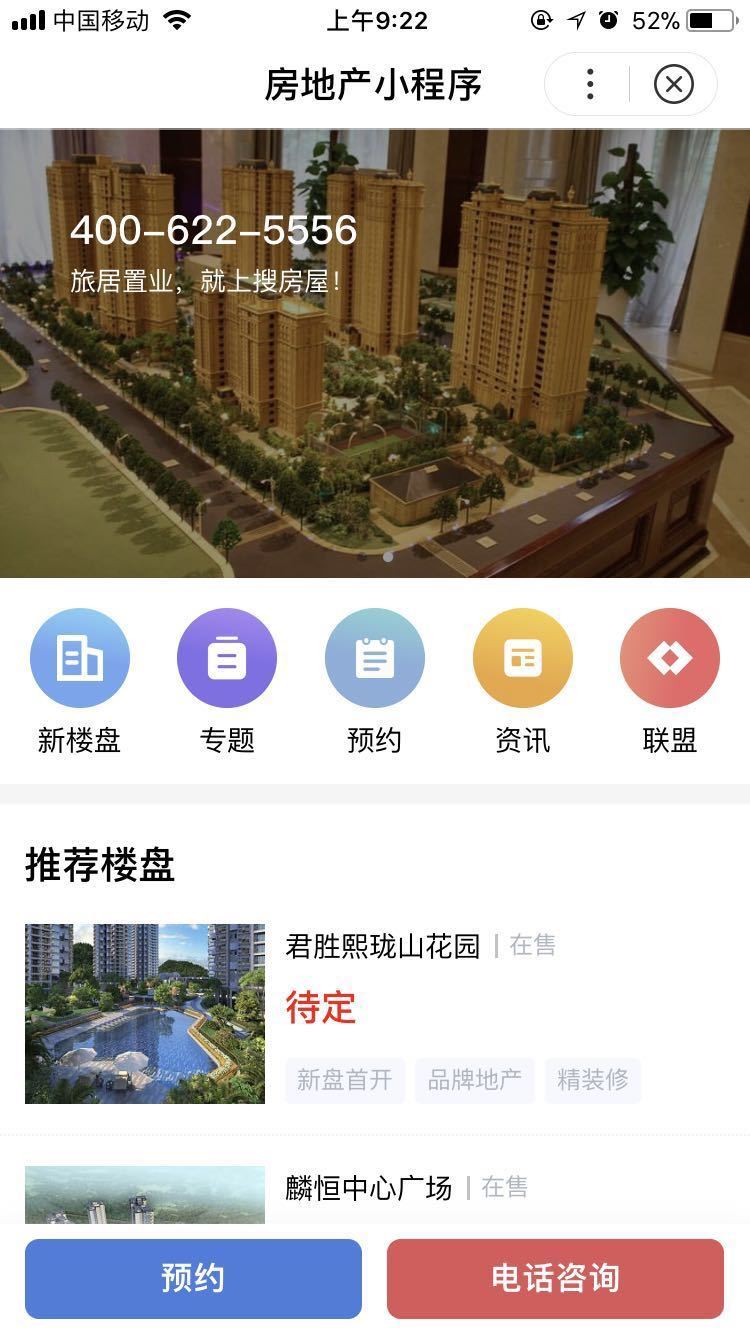This screenshot has width=750, height=1334.
Task: Open the mini program overflow menu
Action: tap(590, 85)
